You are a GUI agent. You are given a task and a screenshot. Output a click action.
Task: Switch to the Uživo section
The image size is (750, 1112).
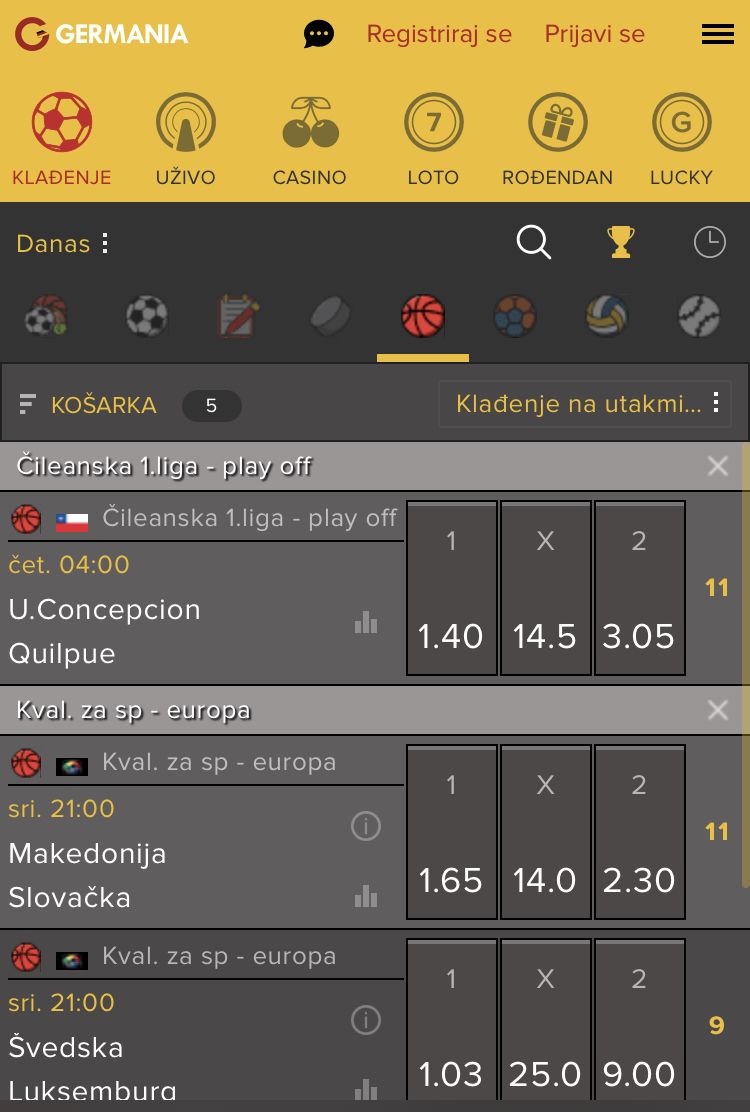pos(186,140)
